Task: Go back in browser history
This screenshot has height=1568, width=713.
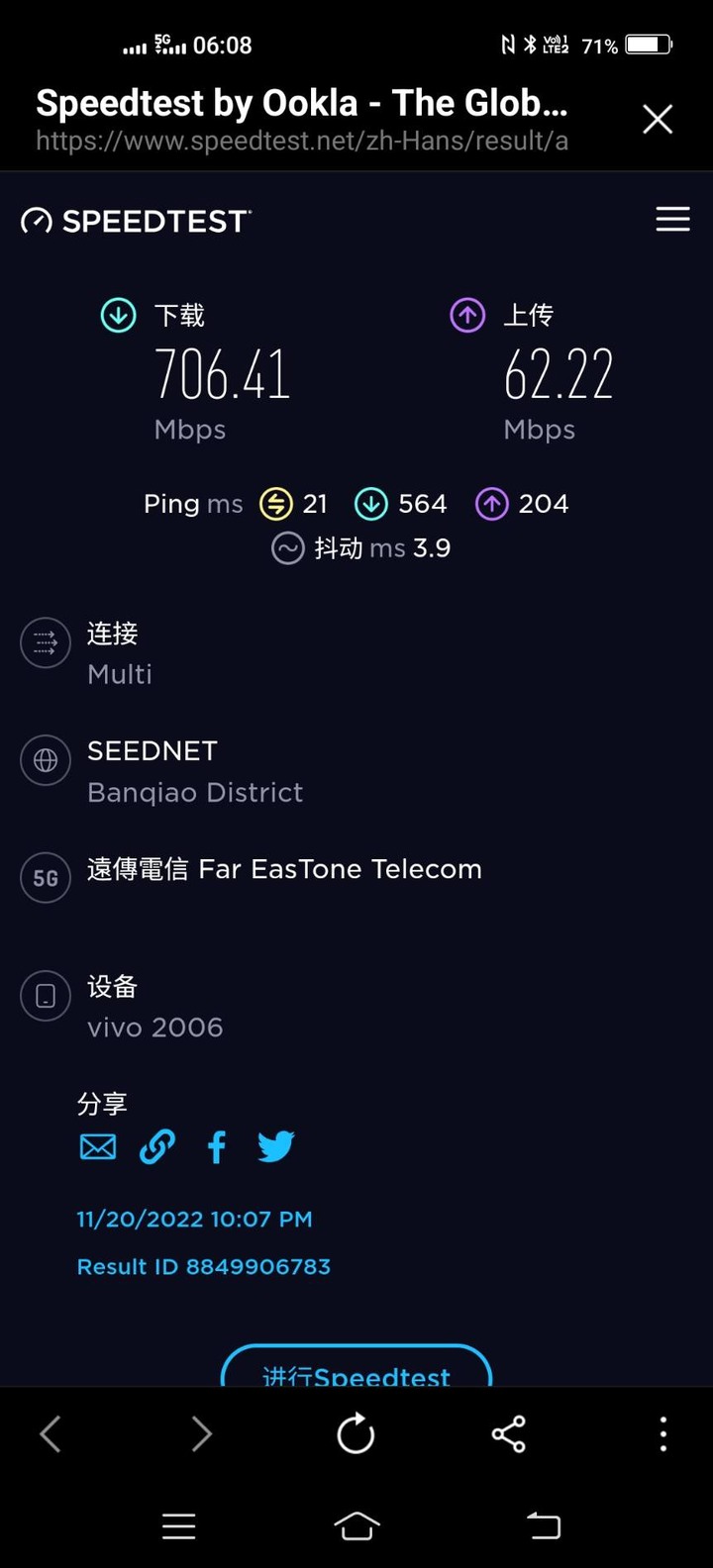Action: click(x=51, y=1433)
